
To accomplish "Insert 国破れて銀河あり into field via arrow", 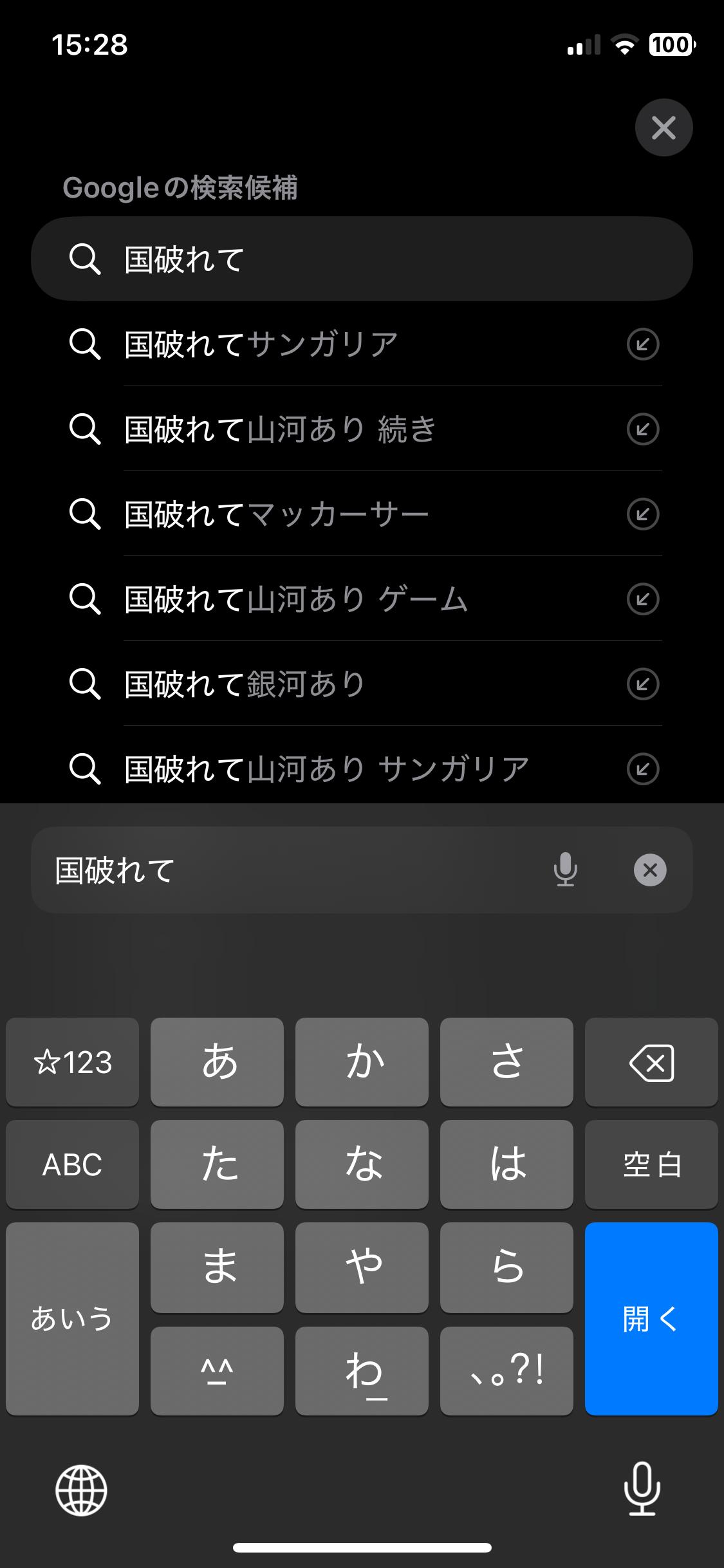I will coord(643,684).
